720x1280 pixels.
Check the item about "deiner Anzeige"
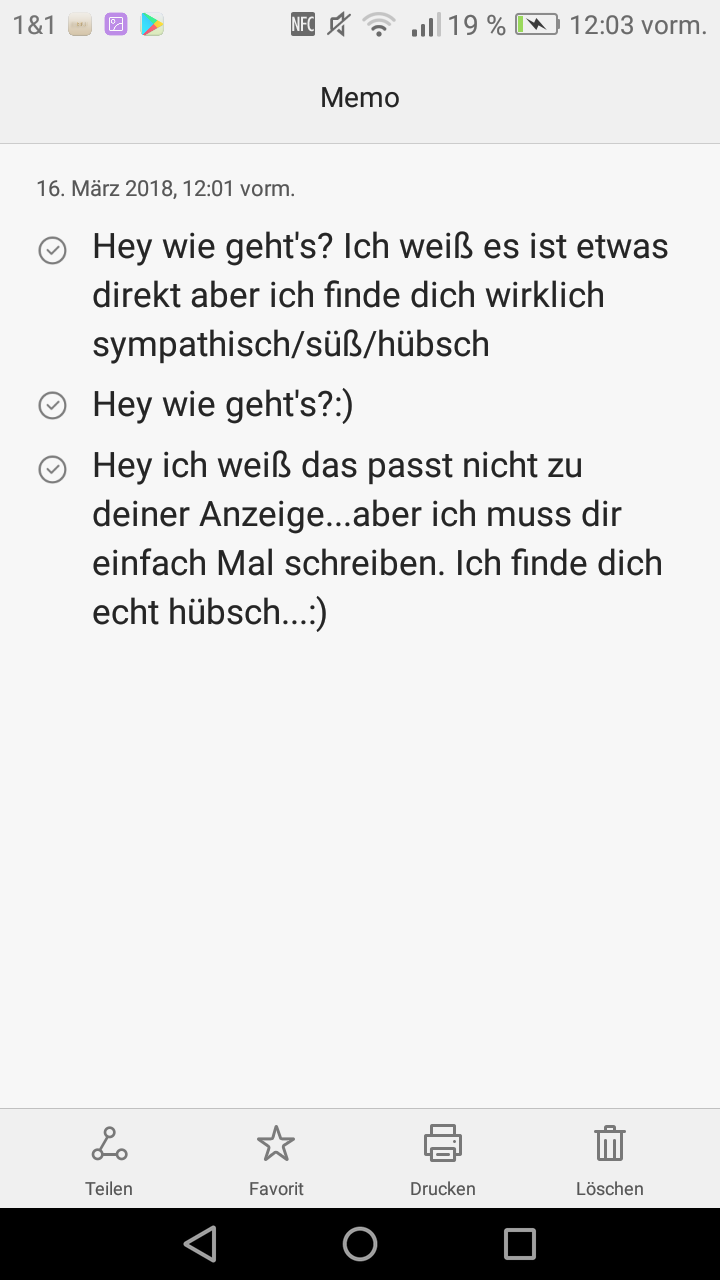(52, 469)
